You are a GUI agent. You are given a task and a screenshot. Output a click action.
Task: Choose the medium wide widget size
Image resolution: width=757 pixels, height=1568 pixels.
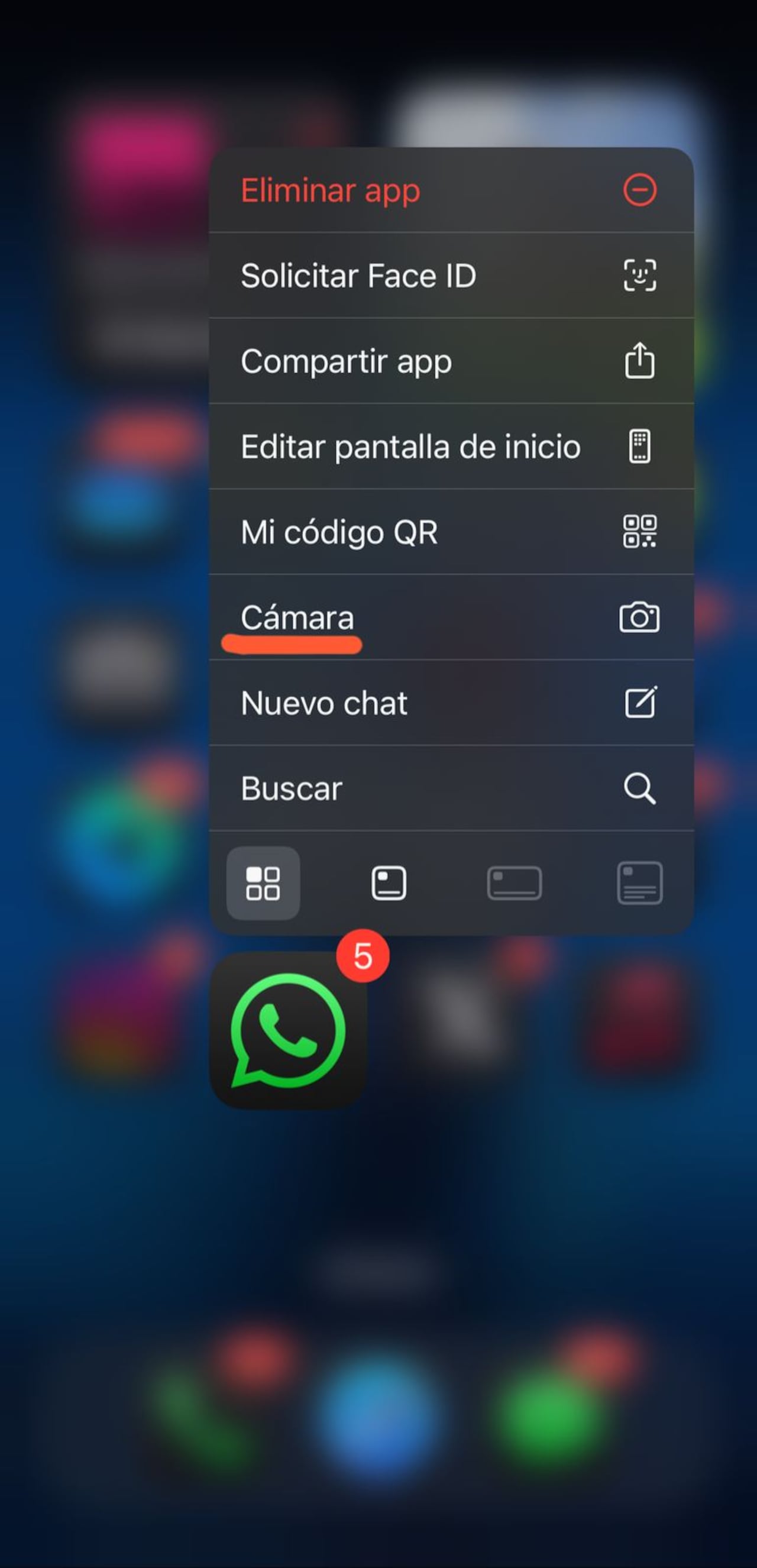click(x=514, y=883)
